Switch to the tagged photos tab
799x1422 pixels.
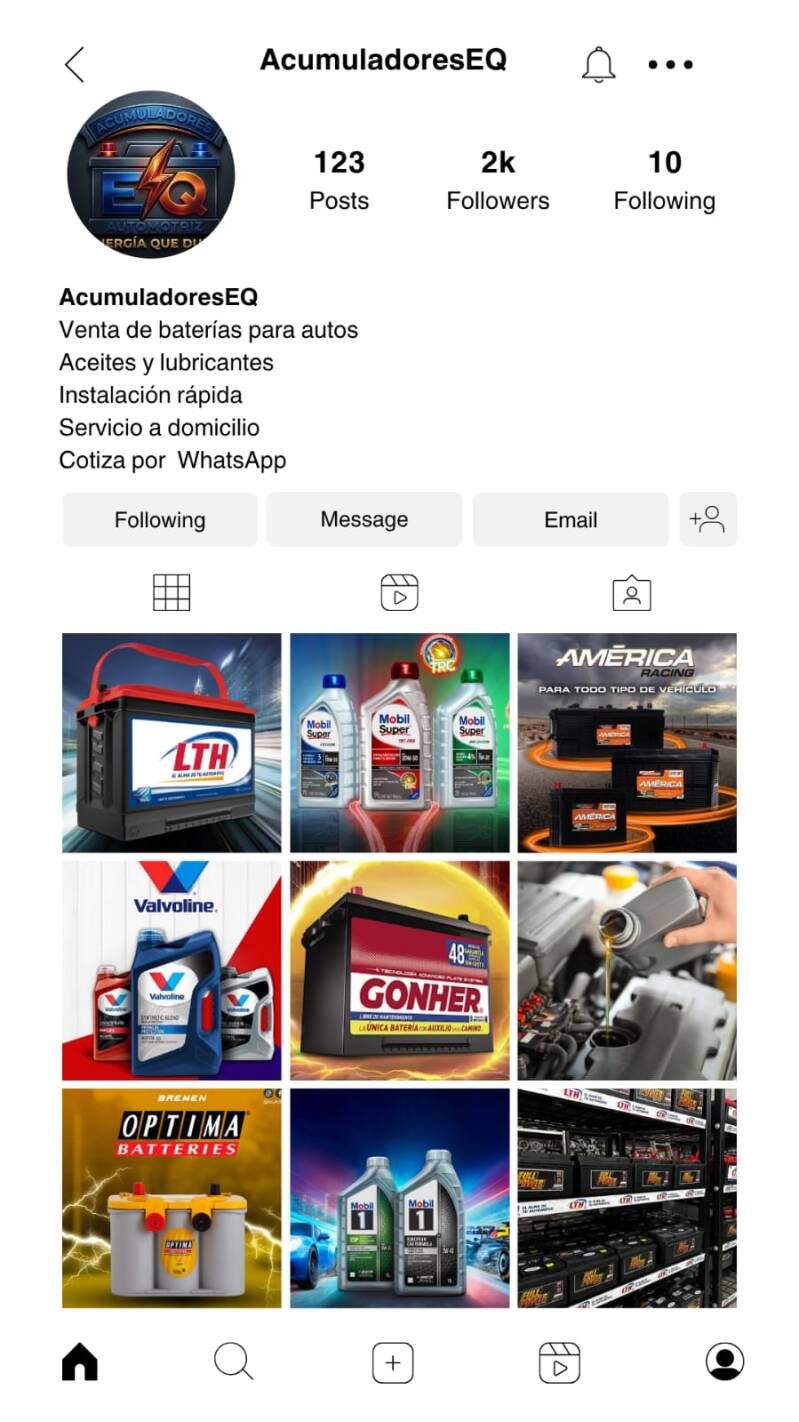[x=631, y=593]
